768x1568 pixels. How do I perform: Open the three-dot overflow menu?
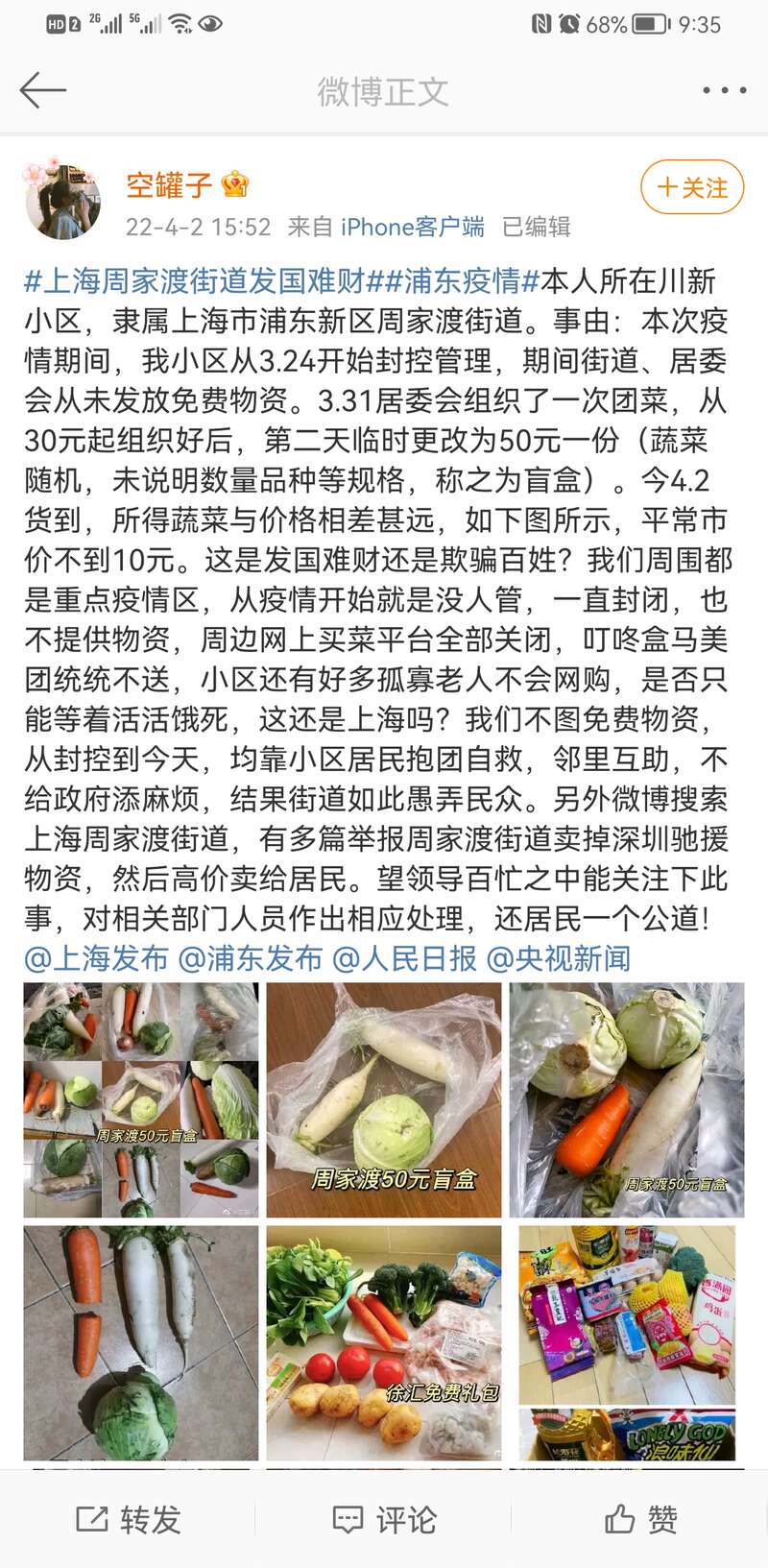click(724, 90)
